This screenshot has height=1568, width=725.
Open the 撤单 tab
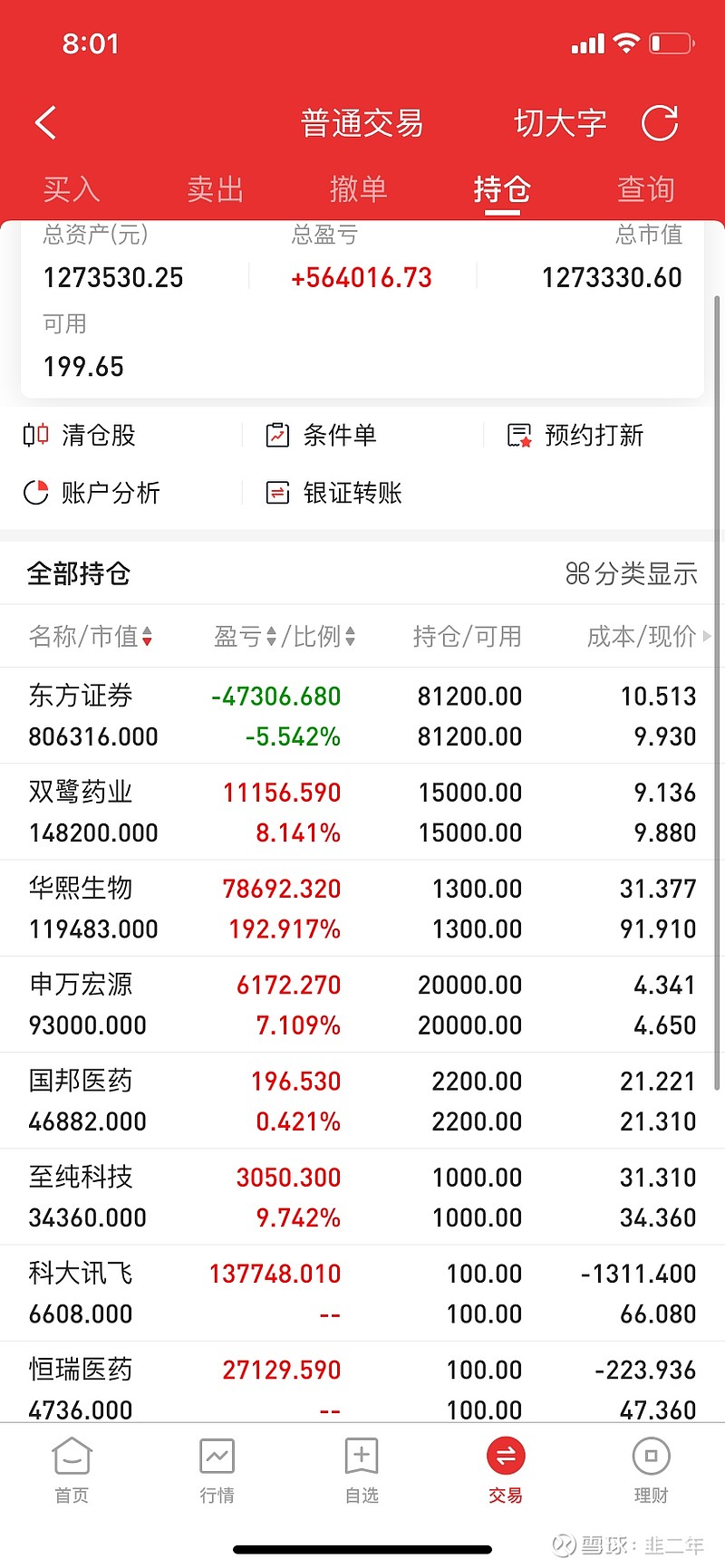click(x=359, y=189)
